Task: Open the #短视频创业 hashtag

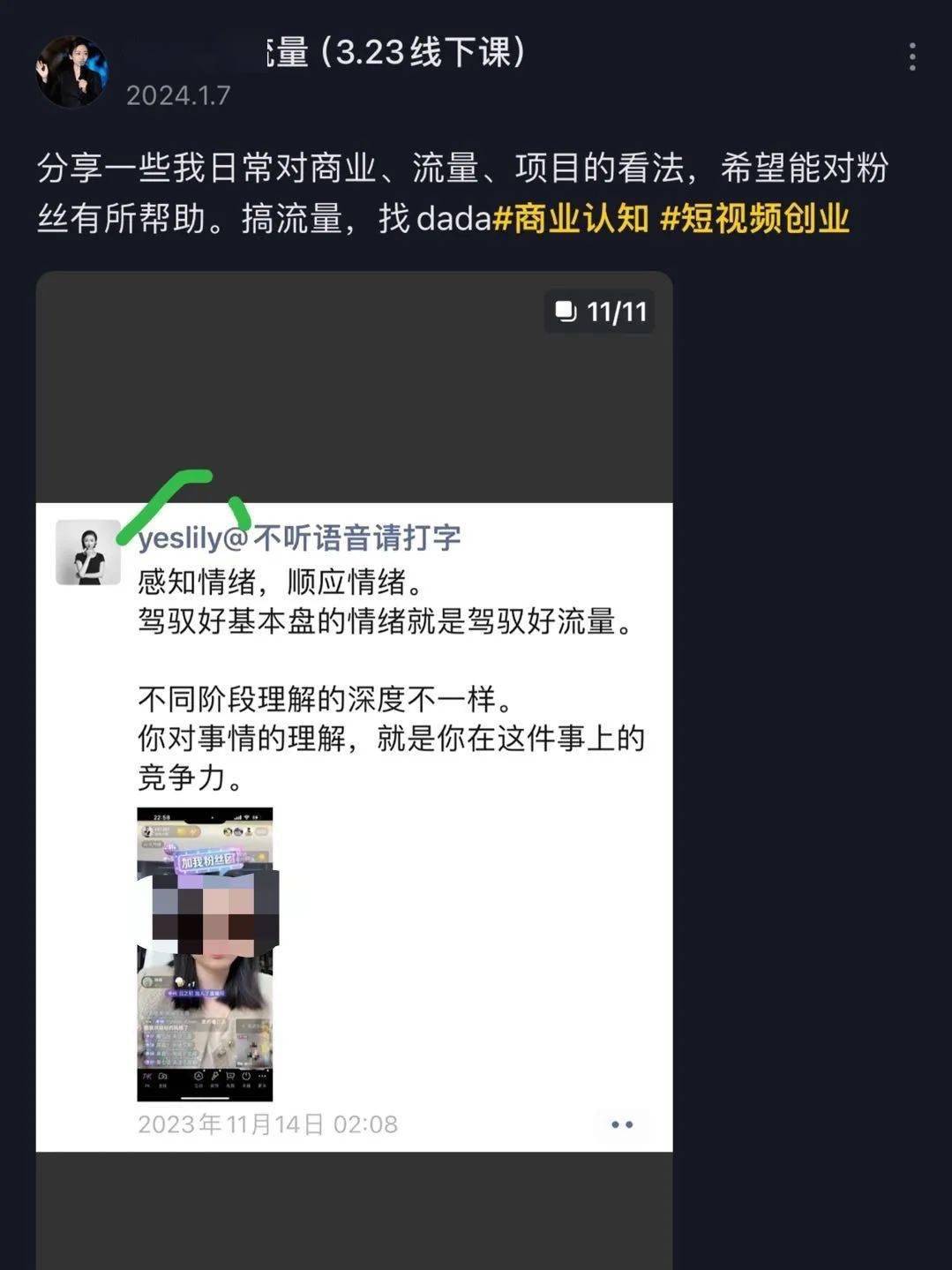Action: point(754,218)
